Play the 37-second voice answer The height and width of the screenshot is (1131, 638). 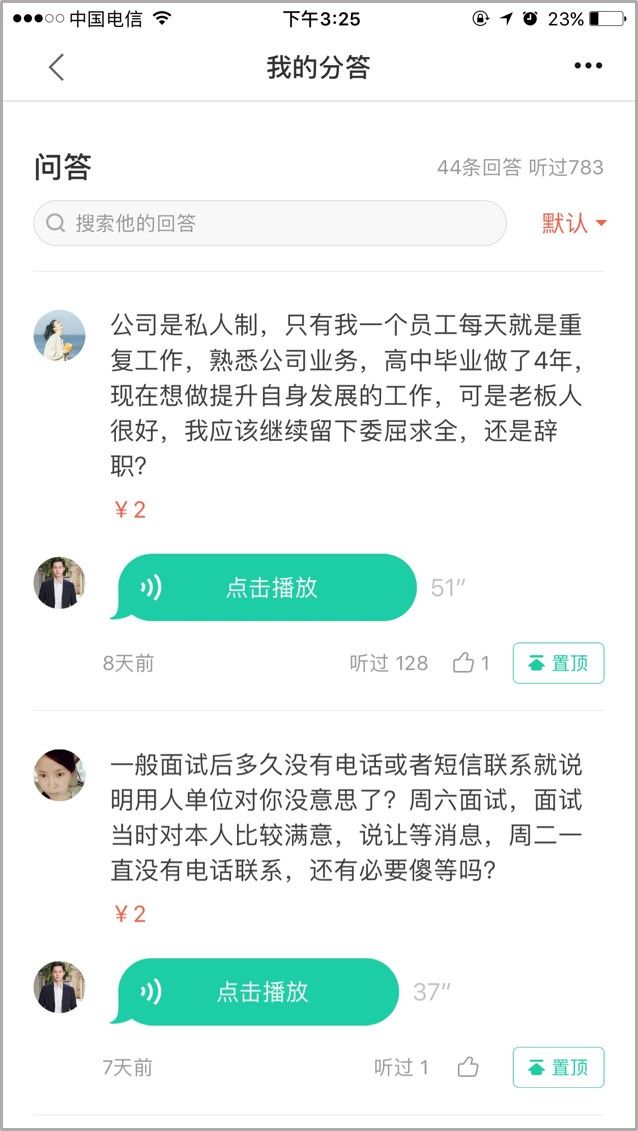pyautogui.click(x=254, y=992)
